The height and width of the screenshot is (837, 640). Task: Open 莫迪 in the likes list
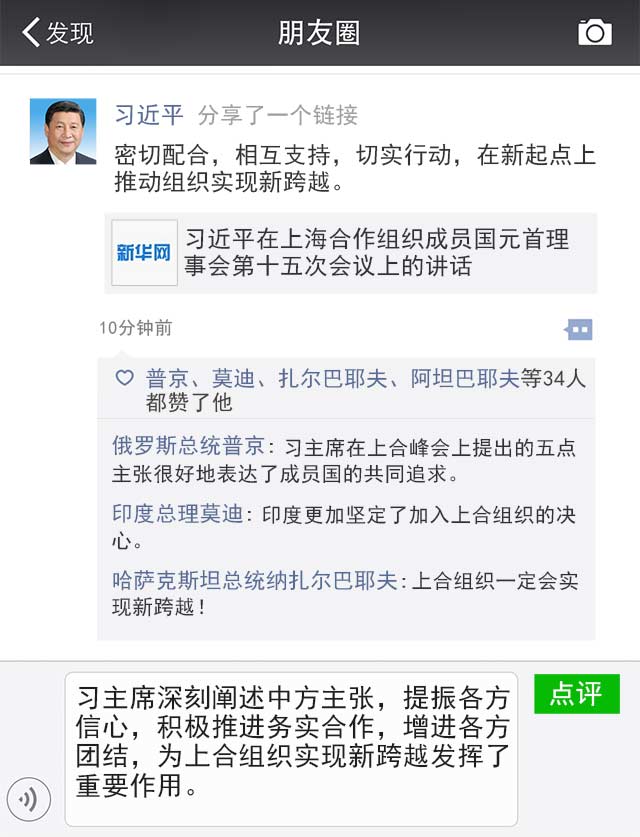(233, 378)
